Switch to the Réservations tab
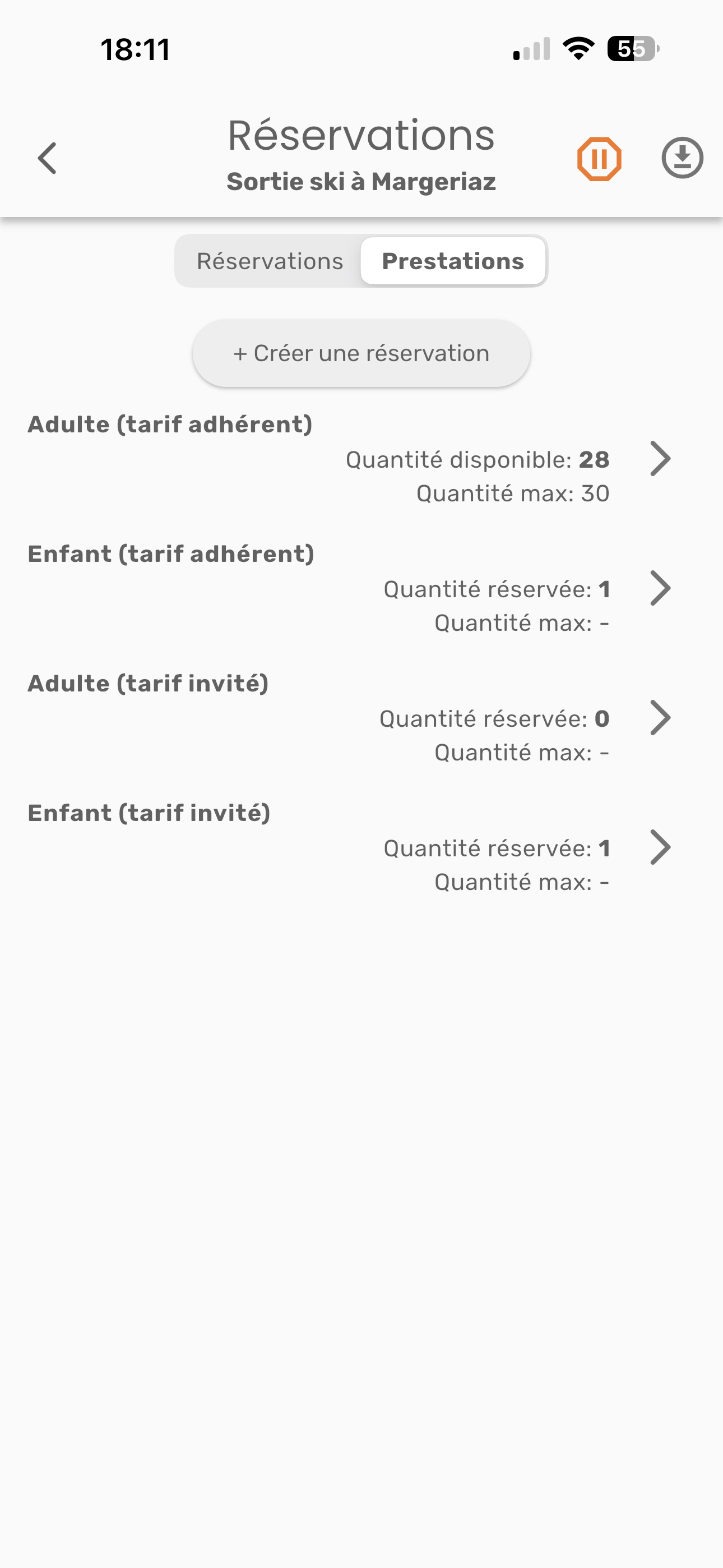The width and height of the screenshot is (723, 1568). 270,261
